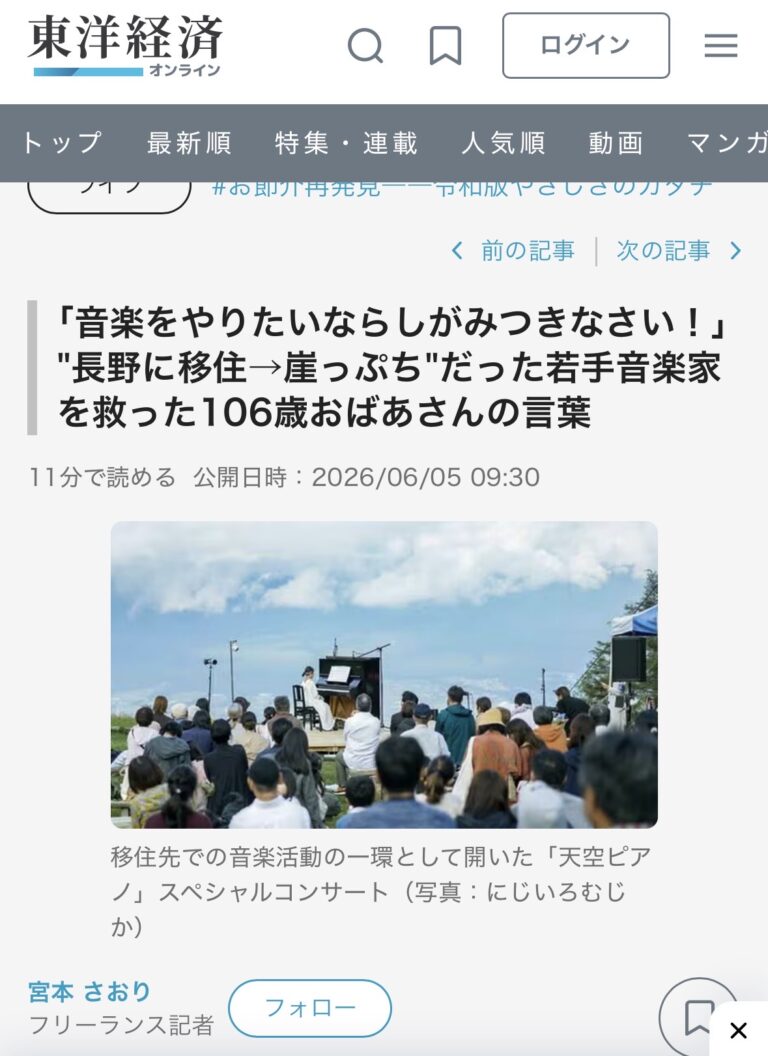
Task: Follow the author with フォロー button
Action: coord(310,1008)
